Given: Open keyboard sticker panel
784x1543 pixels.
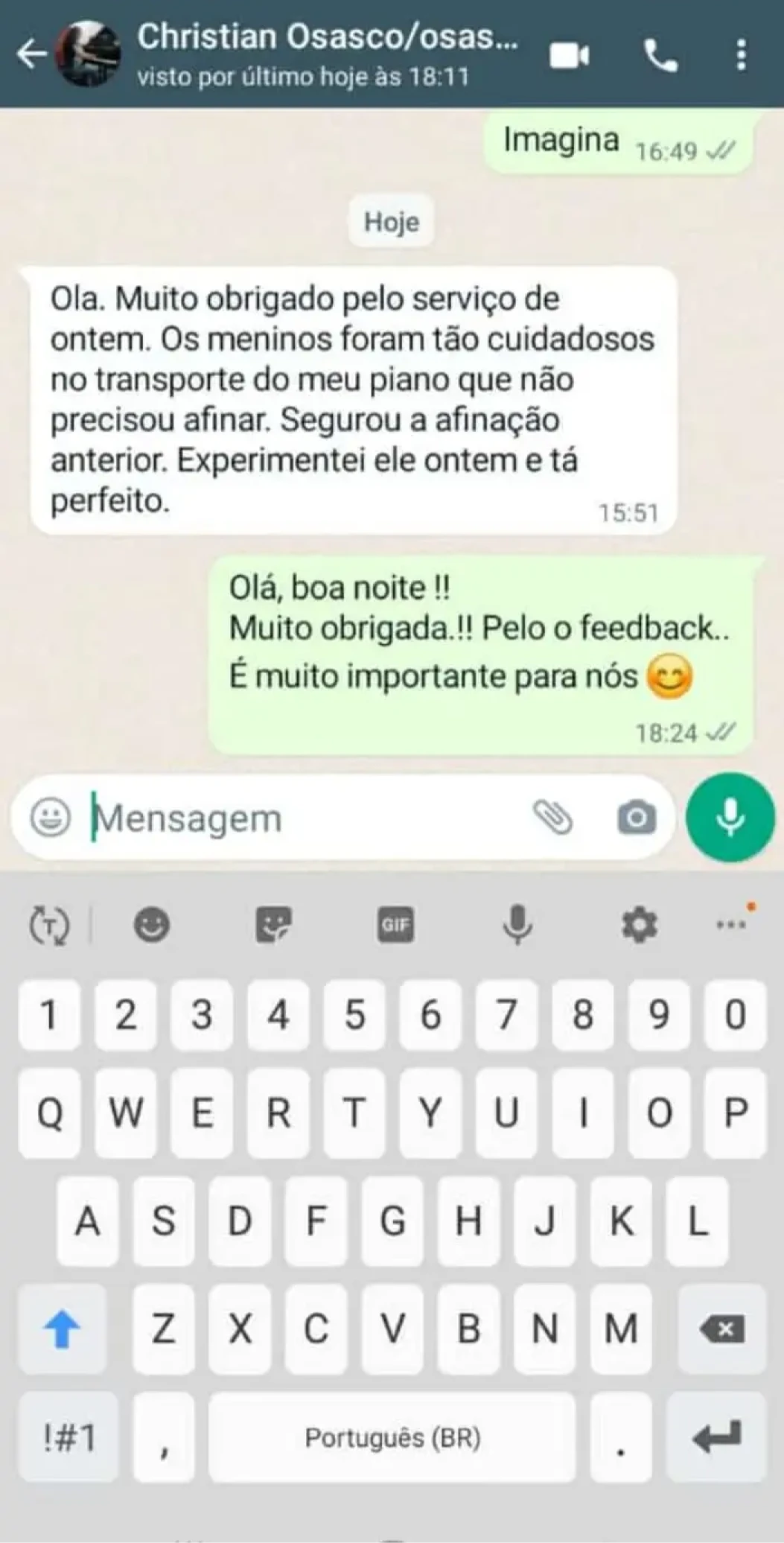Looking at the screenshot, I should pyautogui.click(x=273, y=926).
